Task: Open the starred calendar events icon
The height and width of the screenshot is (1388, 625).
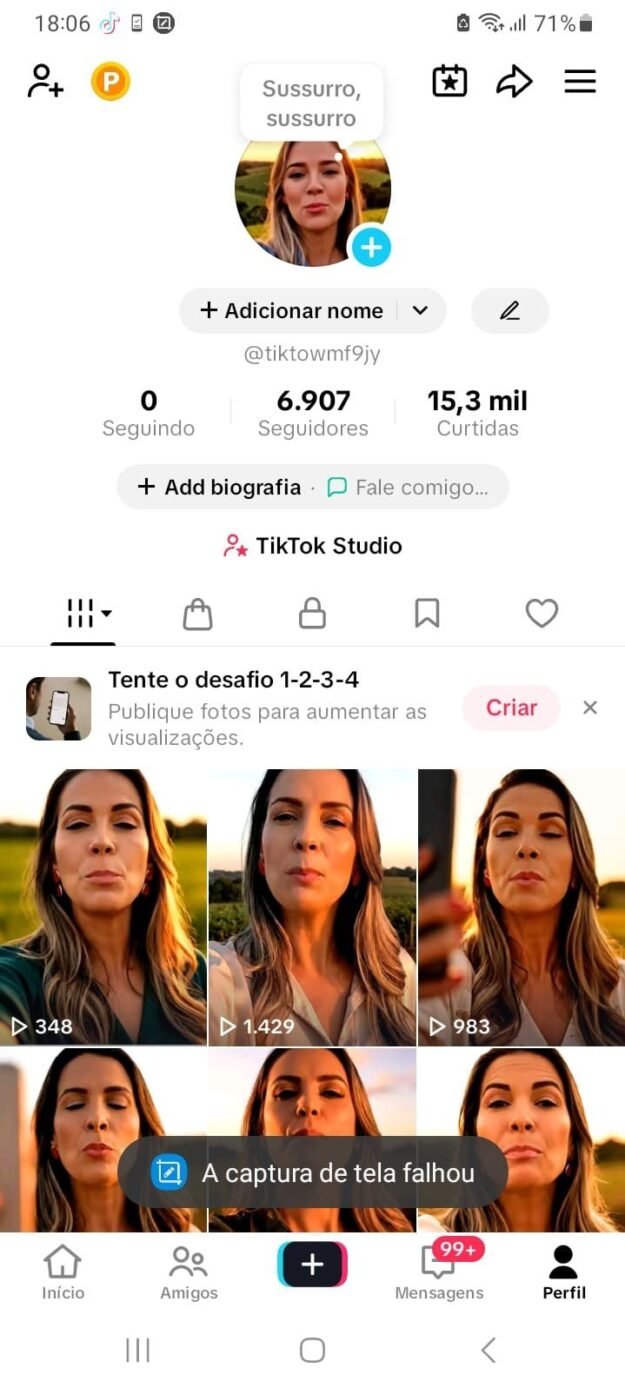Action: pyautogui.click(x=450, y=81)
